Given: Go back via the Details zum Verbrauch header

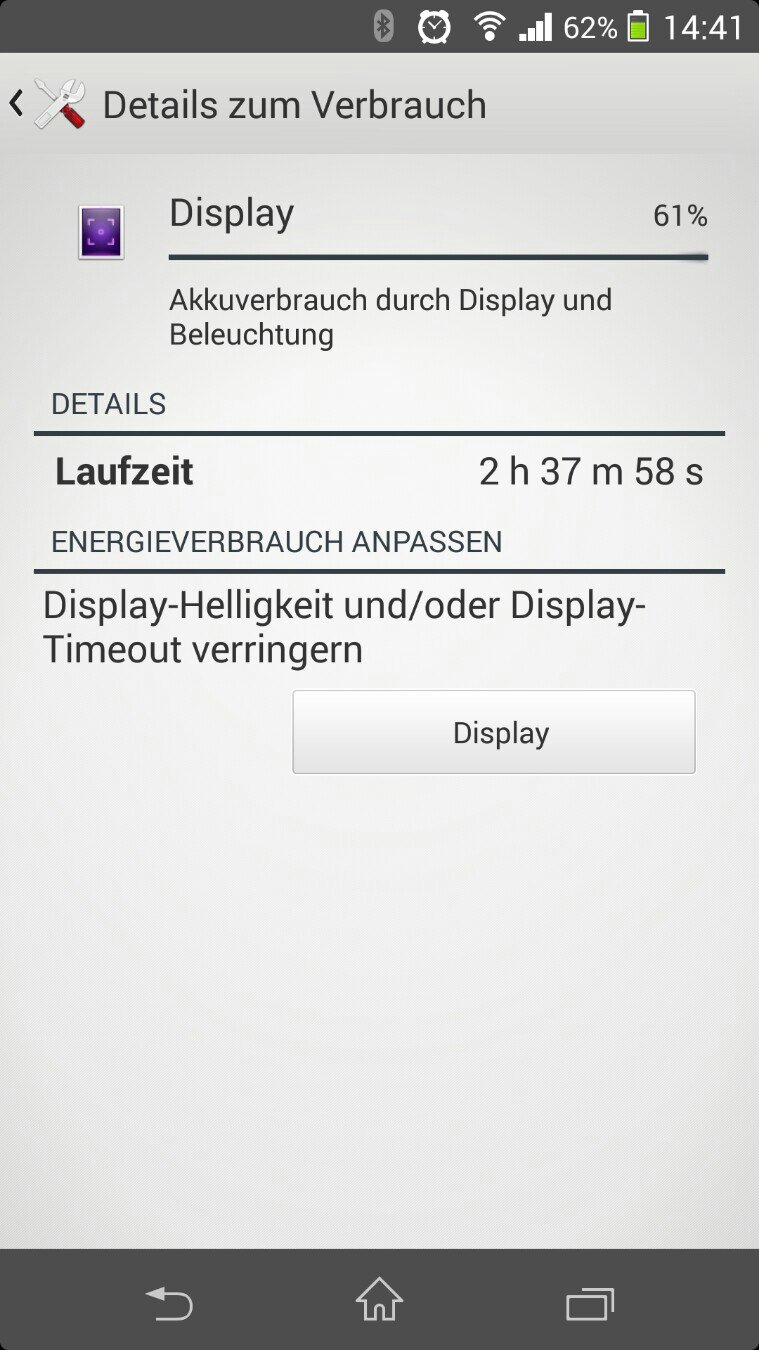Looking at the screenshot, I should (48, 104).
